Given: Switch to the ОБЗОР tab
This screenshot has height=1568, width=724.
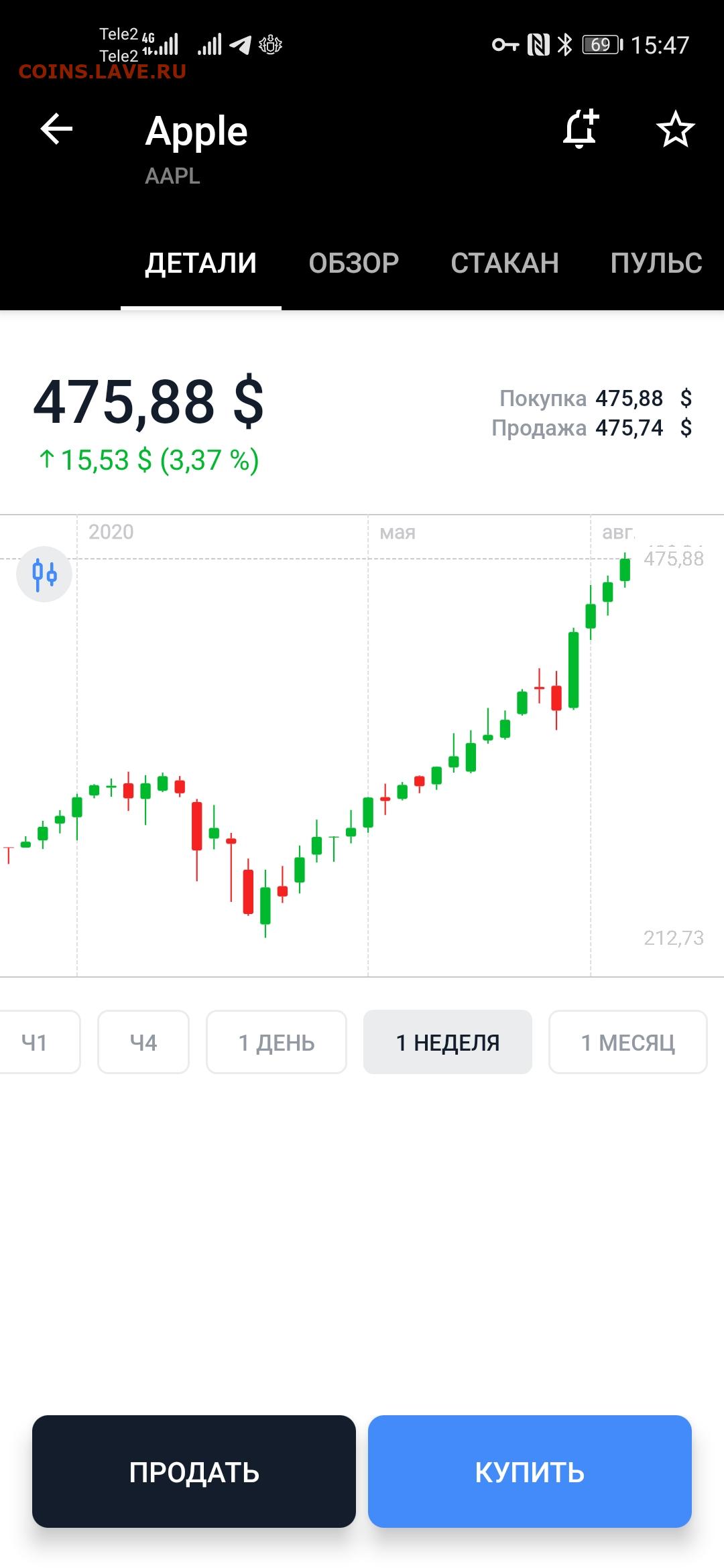Looking at the screenshot, I should point(354,263).
